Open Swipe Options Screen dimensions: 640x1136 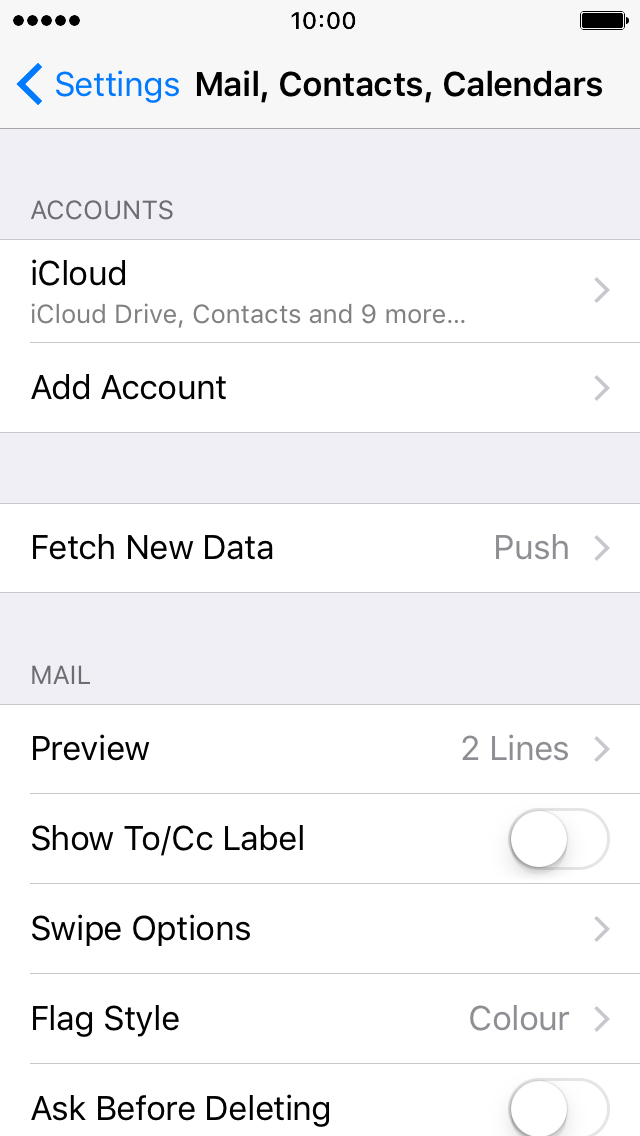coord(320,929)
